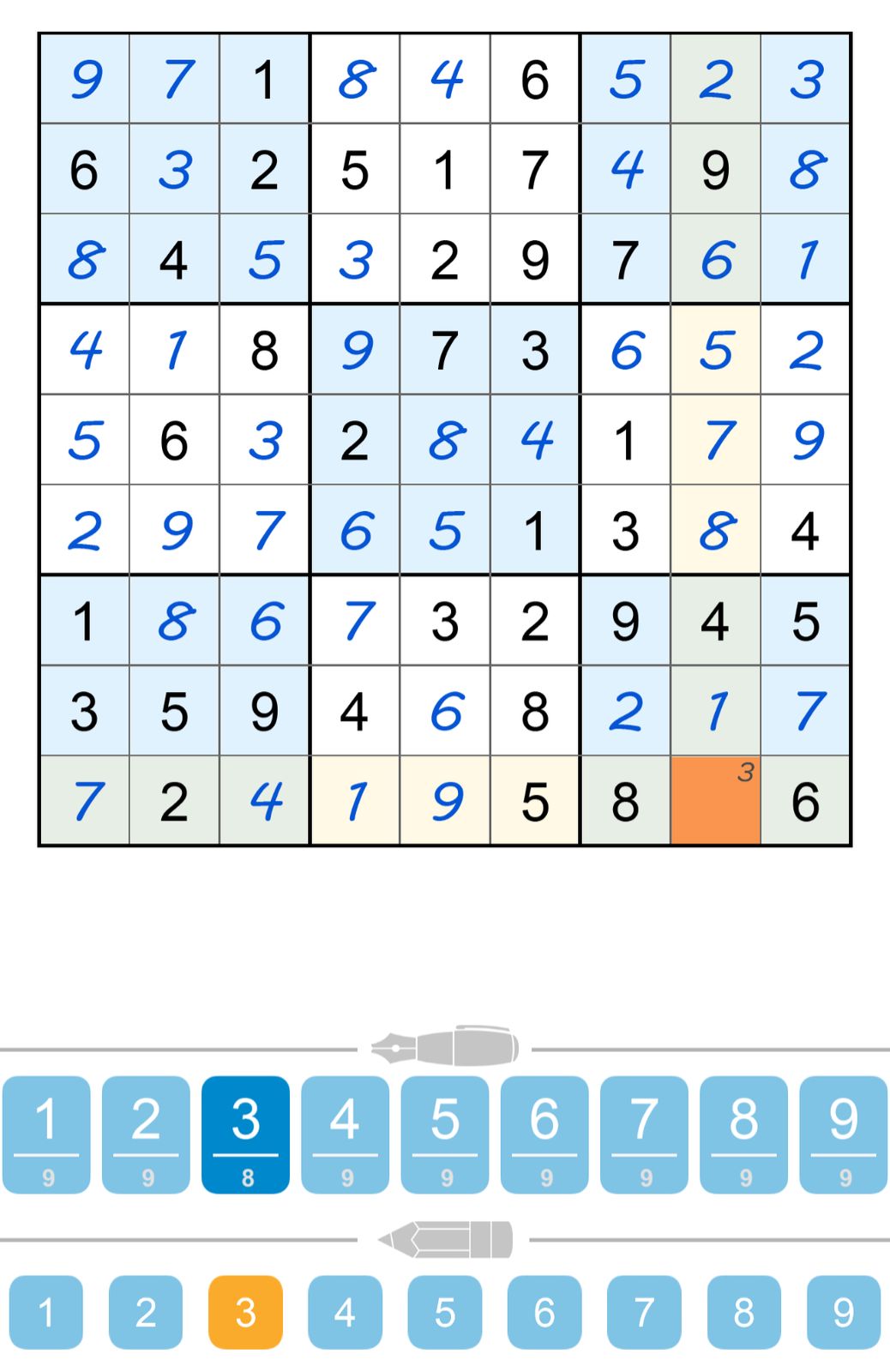Select the pencil notes mode icon
890x1372 pixels.
(445, 1239)
